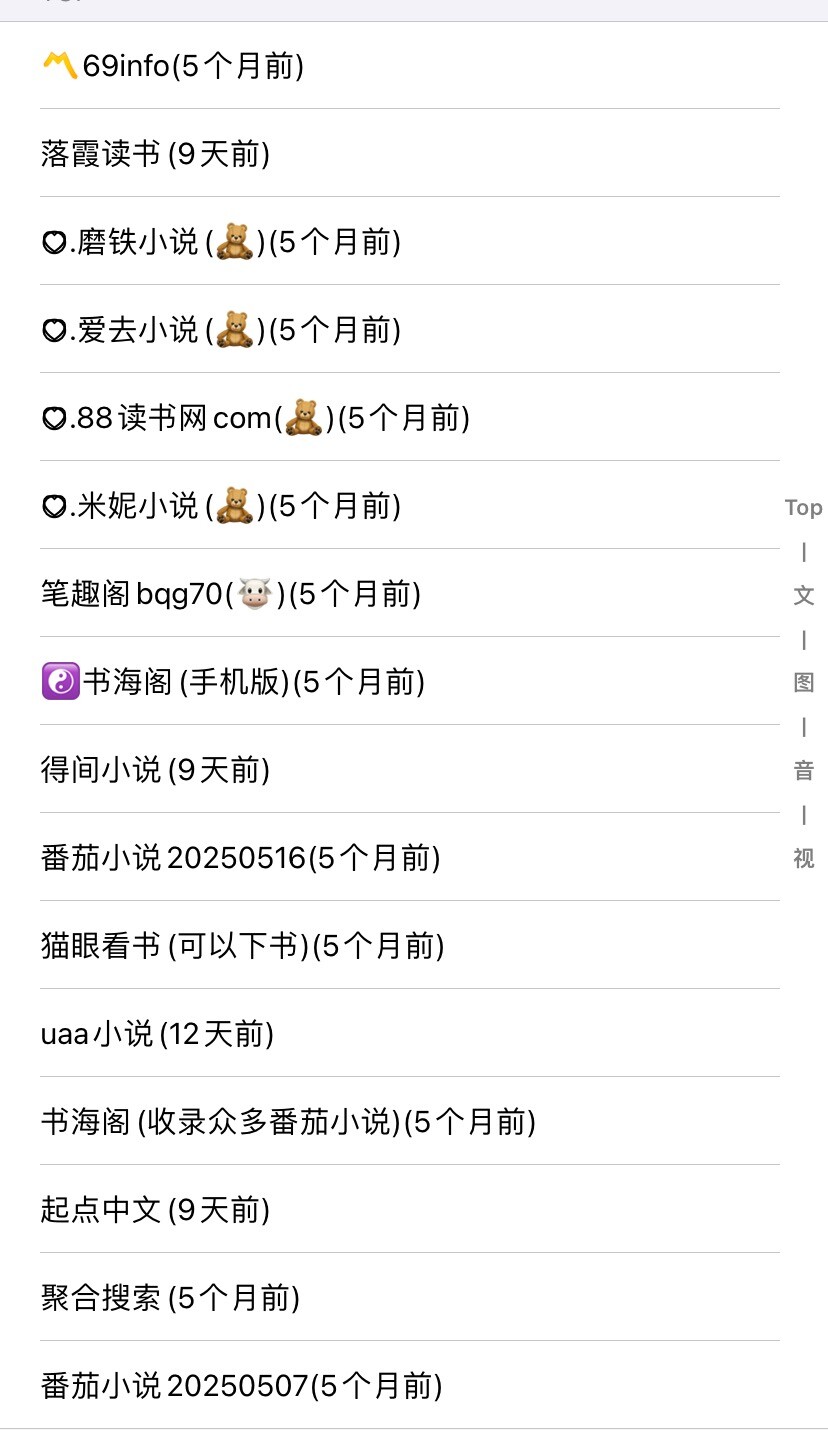The width and height of the screenshot is (828, 1430).
Task: Select the 米妮小说 source
Action: [221, 506]
